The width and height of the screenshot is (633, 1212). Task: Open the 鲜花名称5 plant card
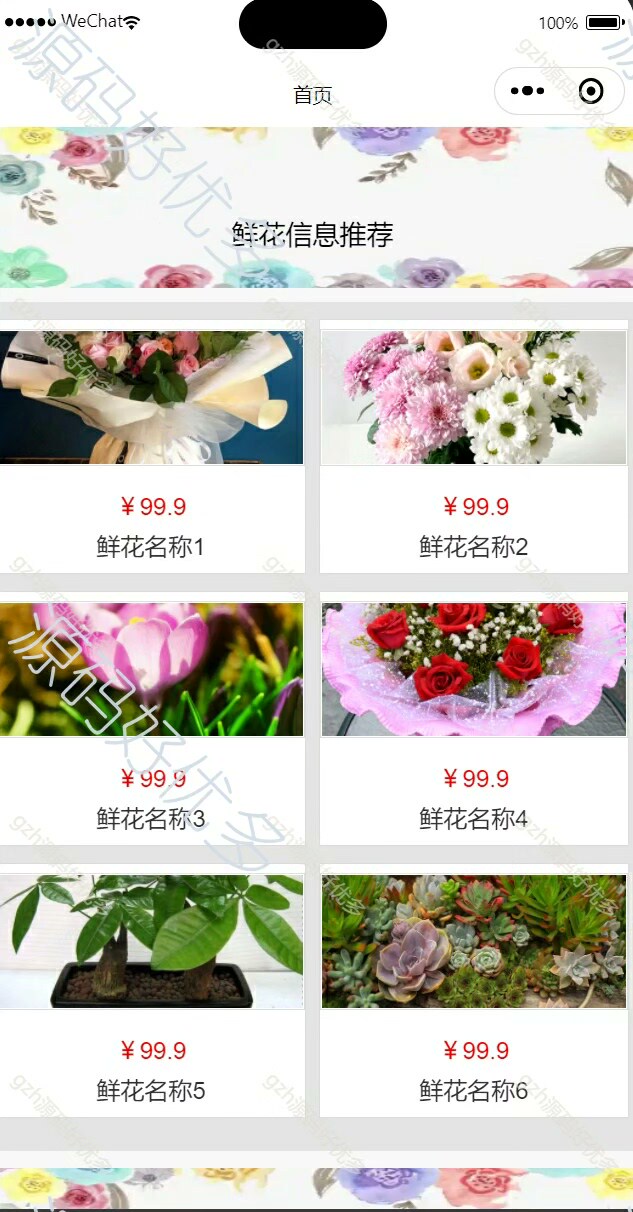(152, 991)
